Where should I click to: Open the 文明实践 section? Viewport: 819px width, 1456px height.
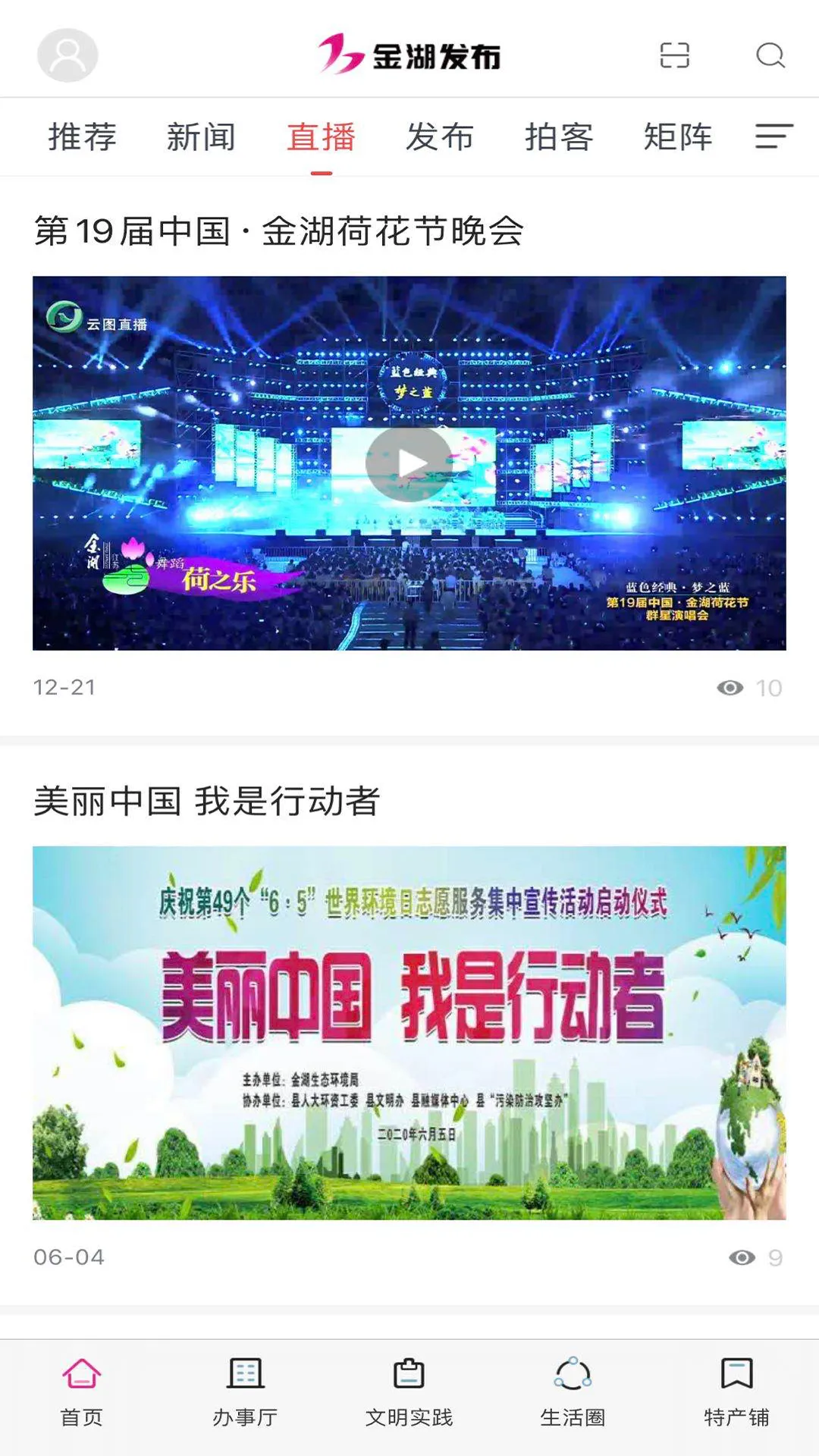click(x=409, y=1392)
